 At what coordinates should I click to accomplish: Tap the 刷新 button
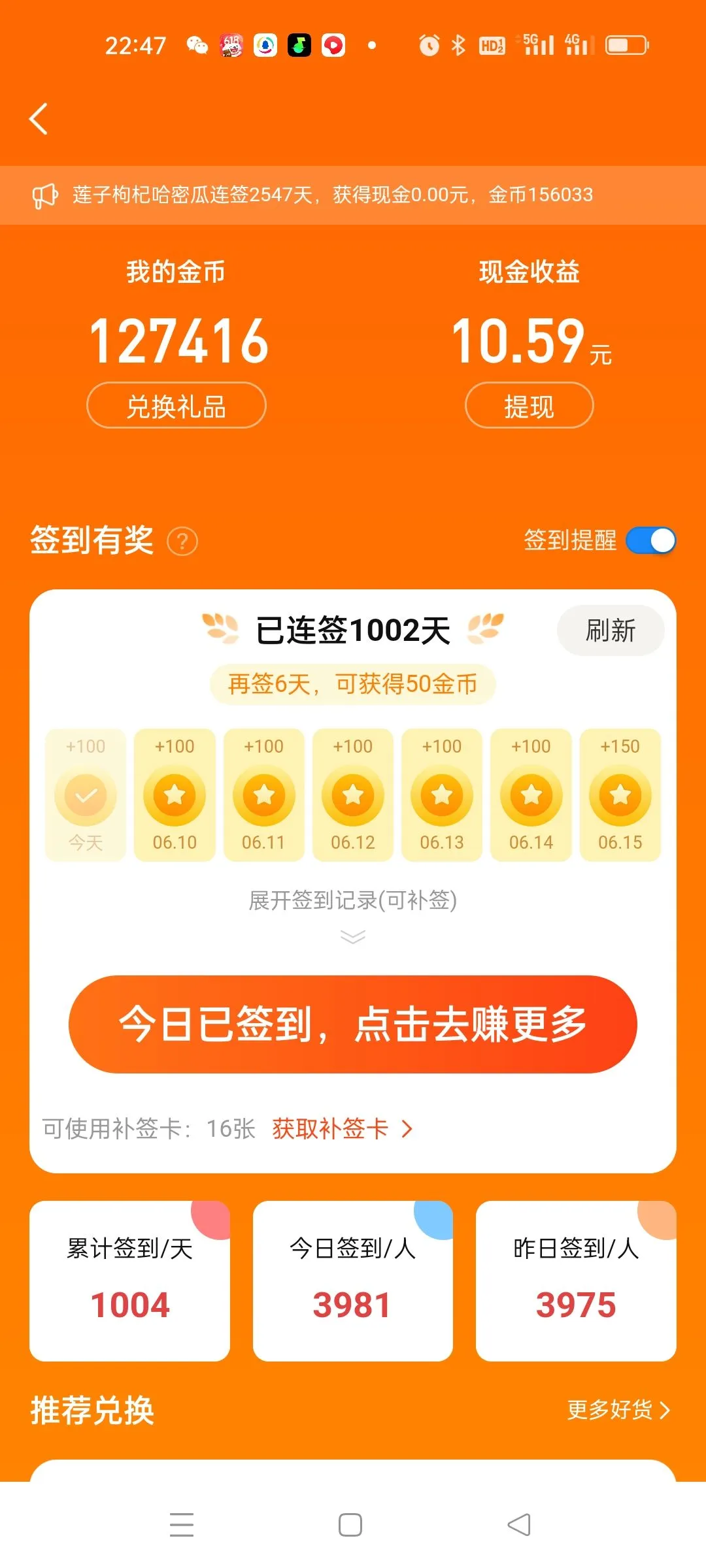(x=611, y=630)
